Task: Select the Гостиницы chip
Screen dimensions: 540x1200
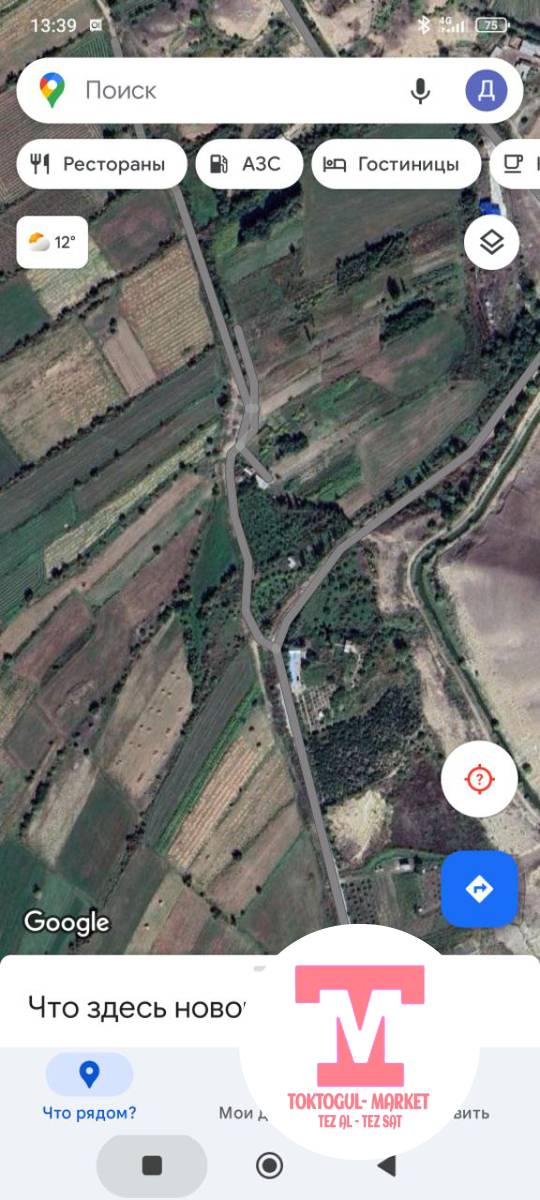Action: click(393, 164)
